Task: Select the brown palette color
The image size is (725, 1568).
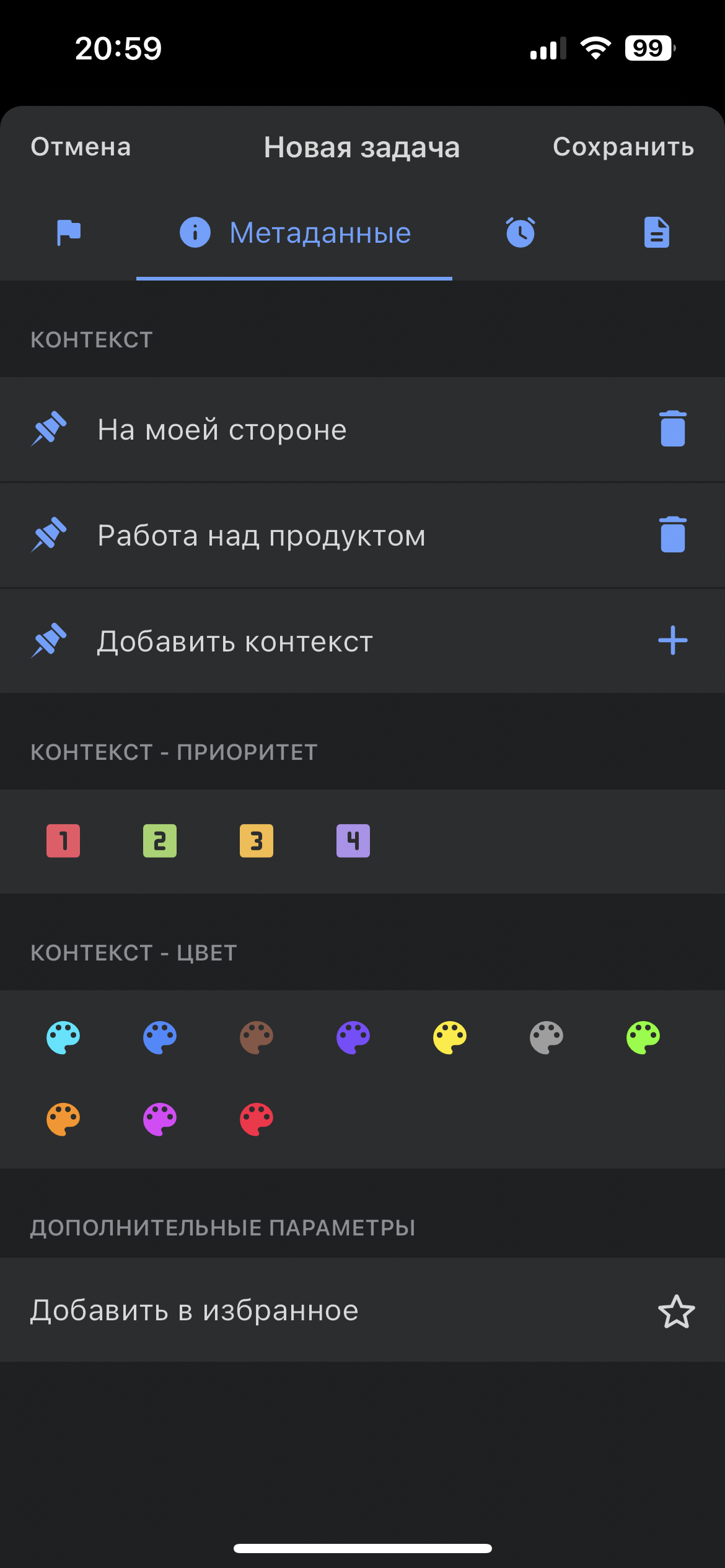Action: coord(257,1038)
